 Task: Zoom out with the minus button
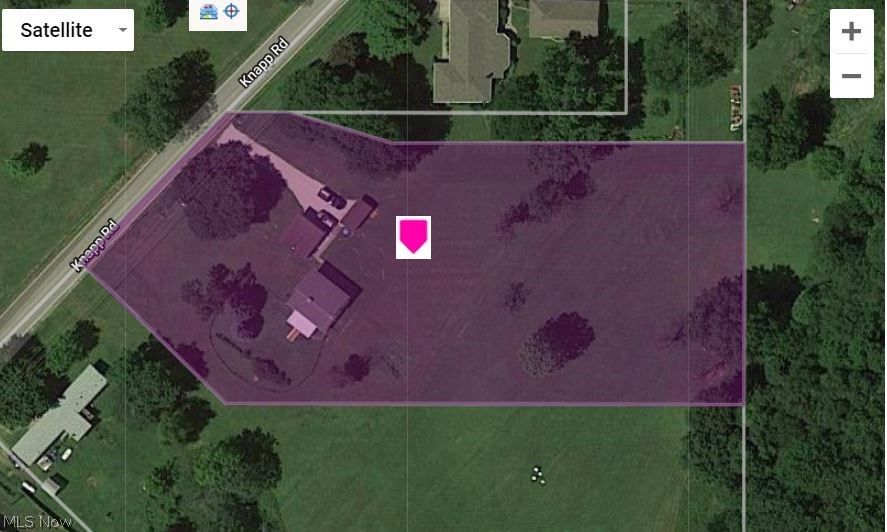pos(851,76)
